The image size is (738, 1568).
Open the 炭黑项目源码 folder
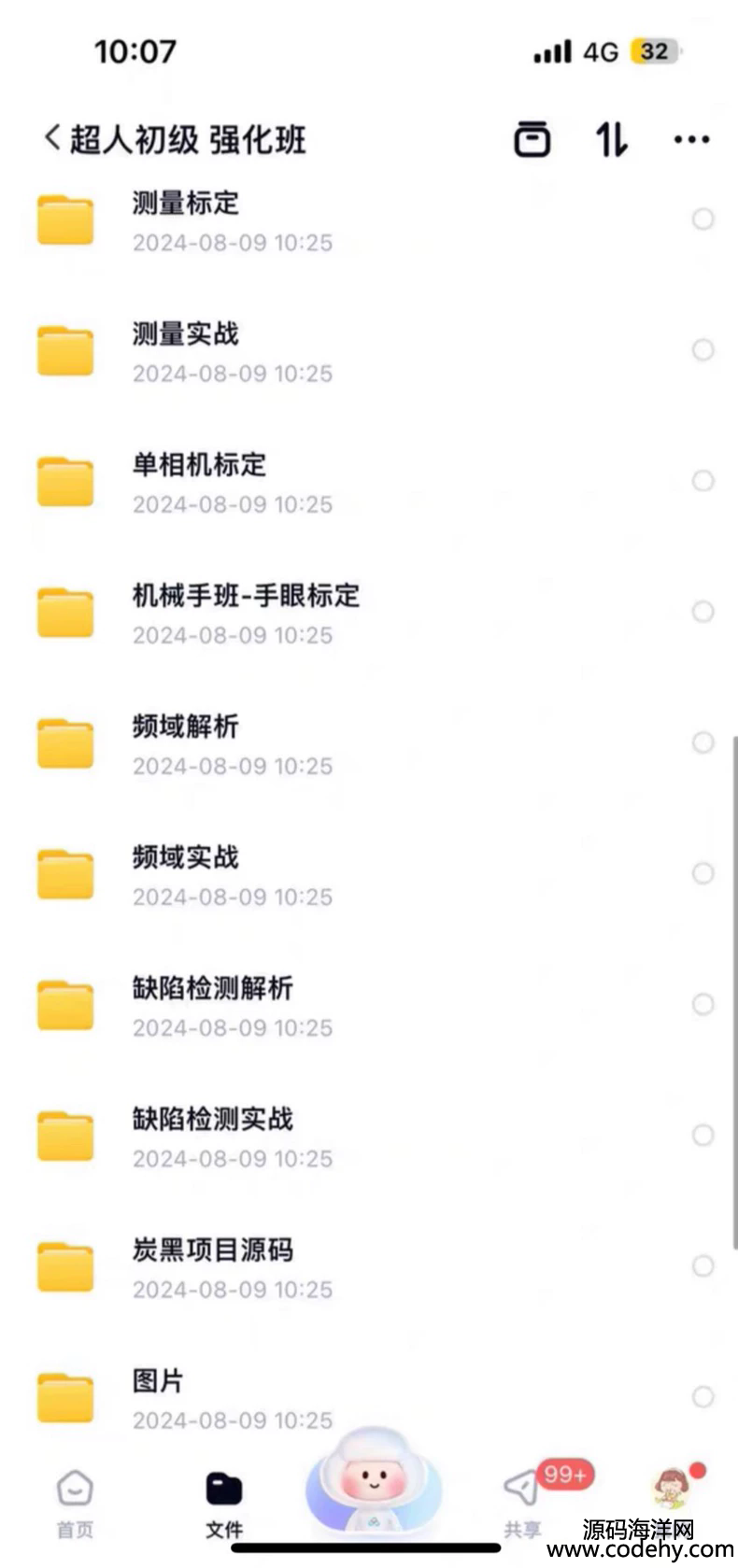[x=212, y=1266]
